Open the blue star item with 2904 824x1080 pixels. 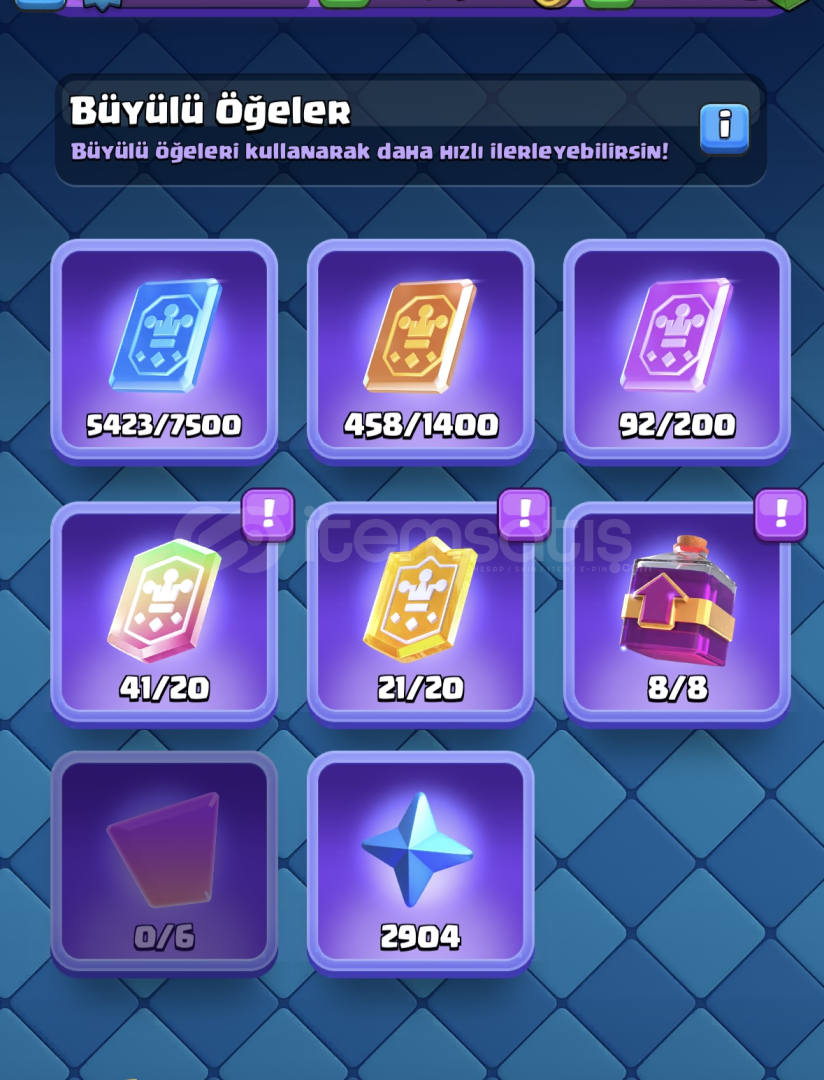[x=420, y=862]
